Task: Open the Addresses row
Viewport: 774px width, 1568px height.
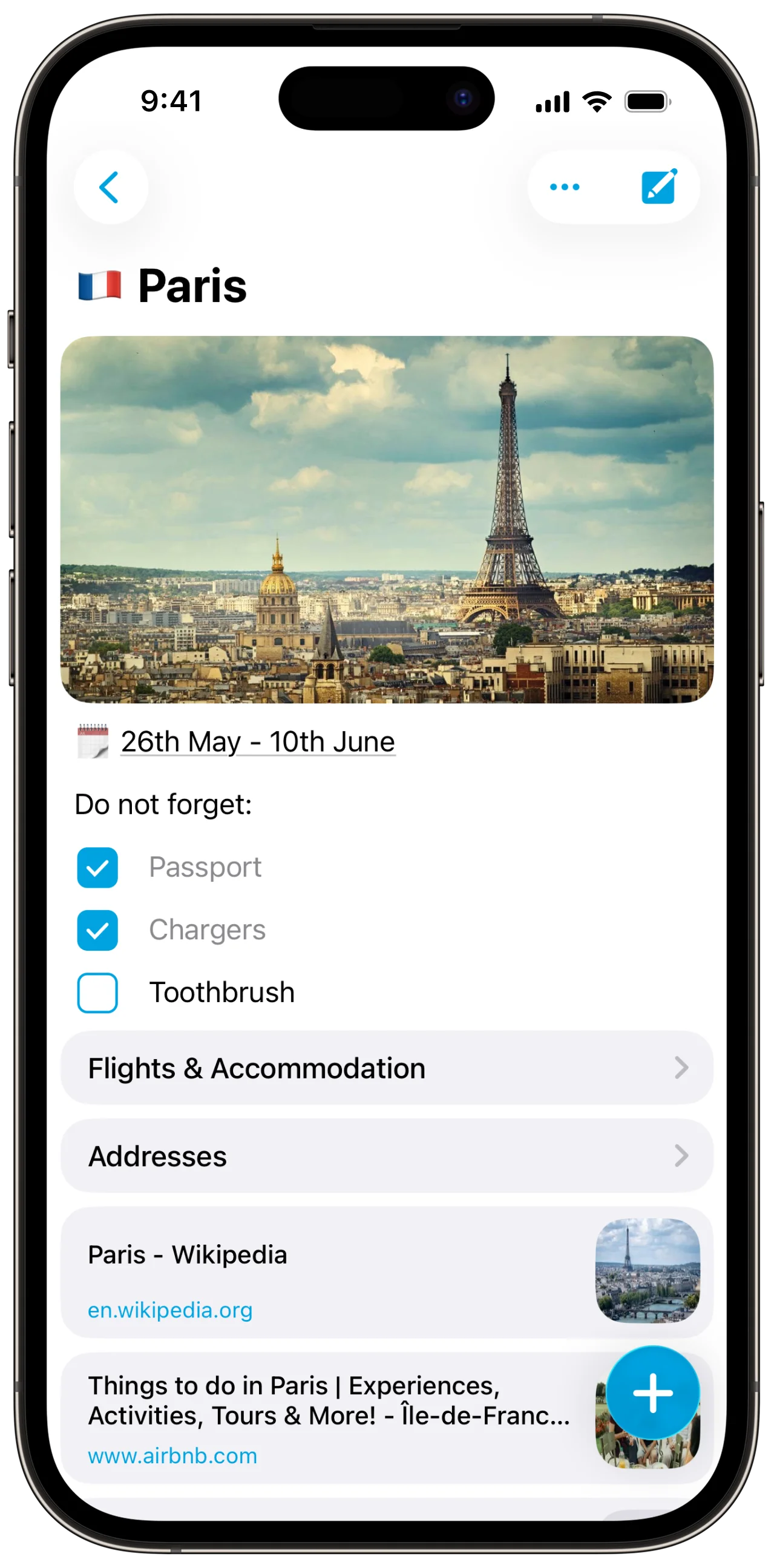Action: 387,1156
